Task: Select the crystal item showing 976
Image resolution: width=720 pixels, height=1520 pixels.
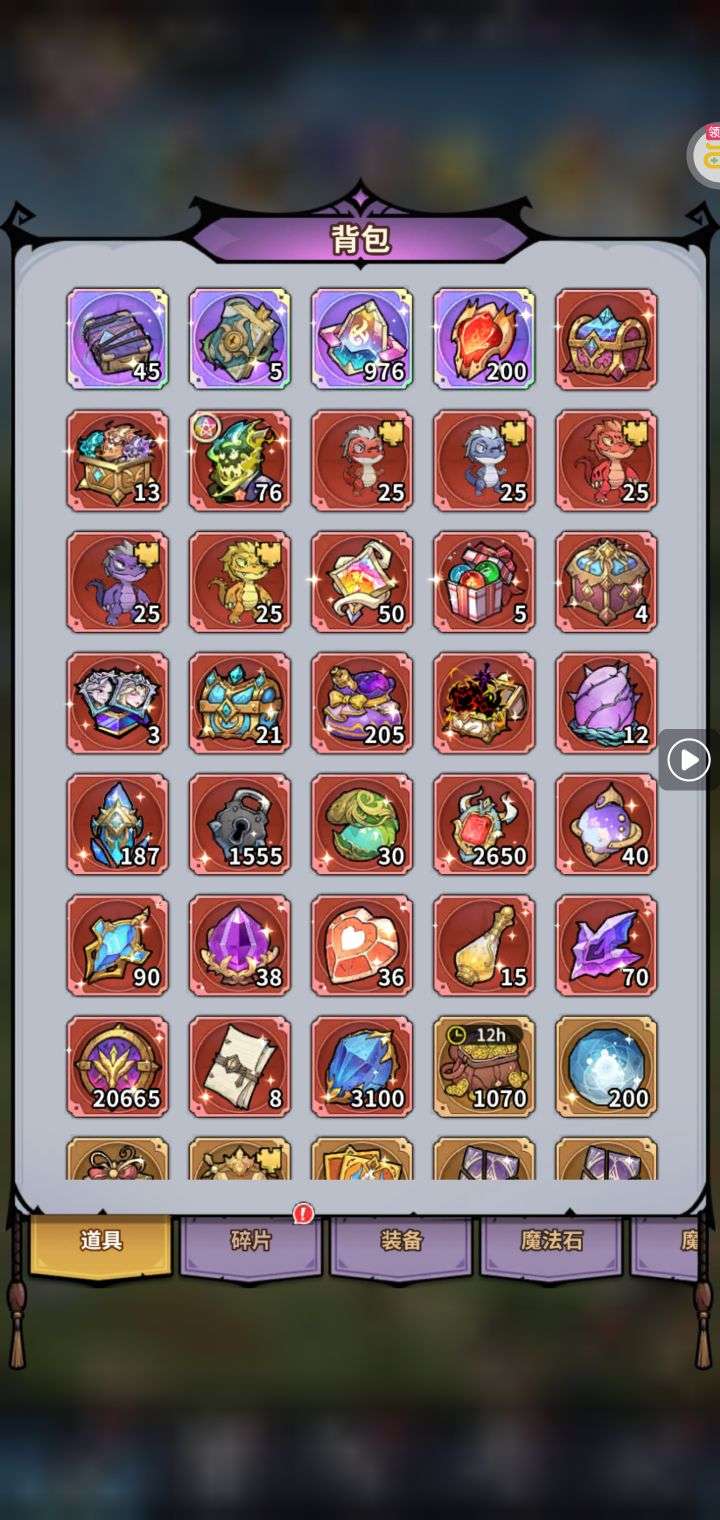Action: 361,339
